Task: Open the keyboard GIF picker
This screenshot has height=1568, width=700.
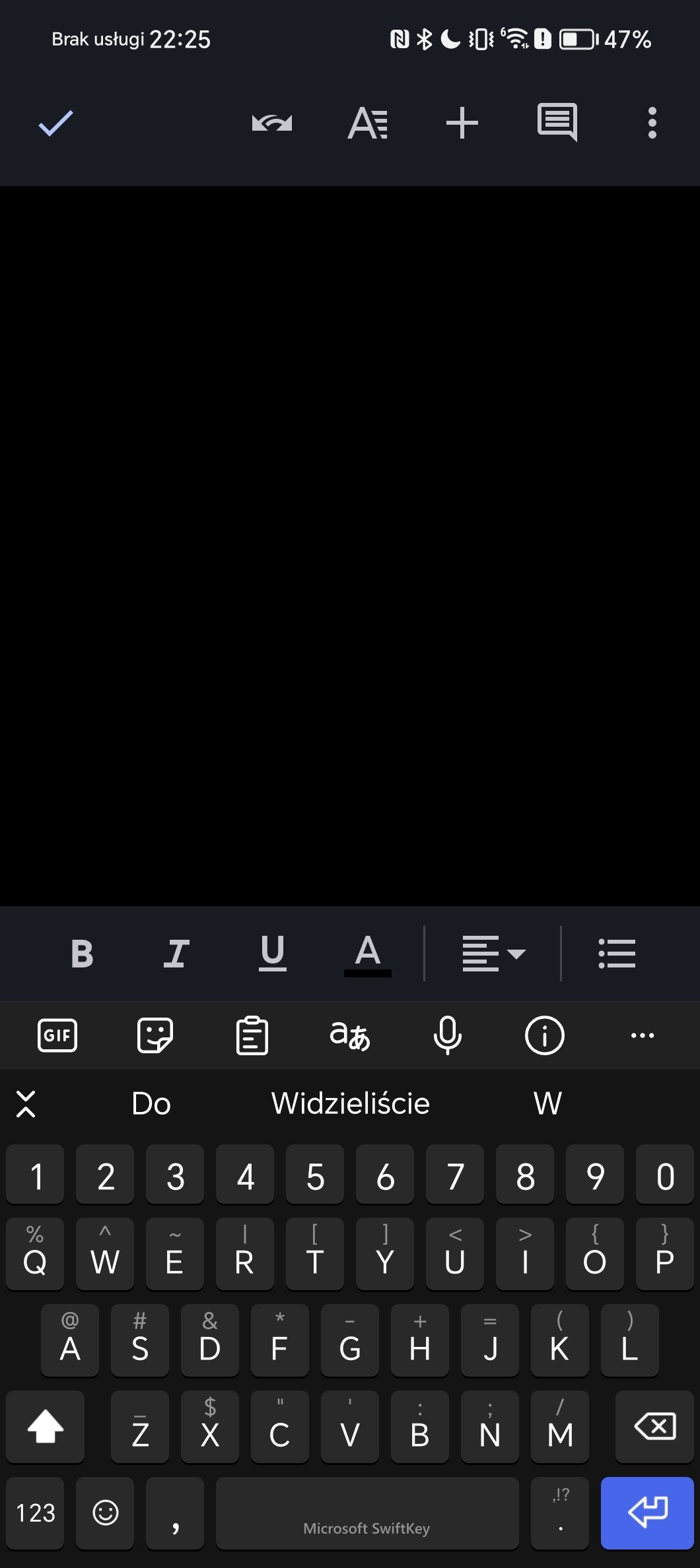Action: point(57,1035)
